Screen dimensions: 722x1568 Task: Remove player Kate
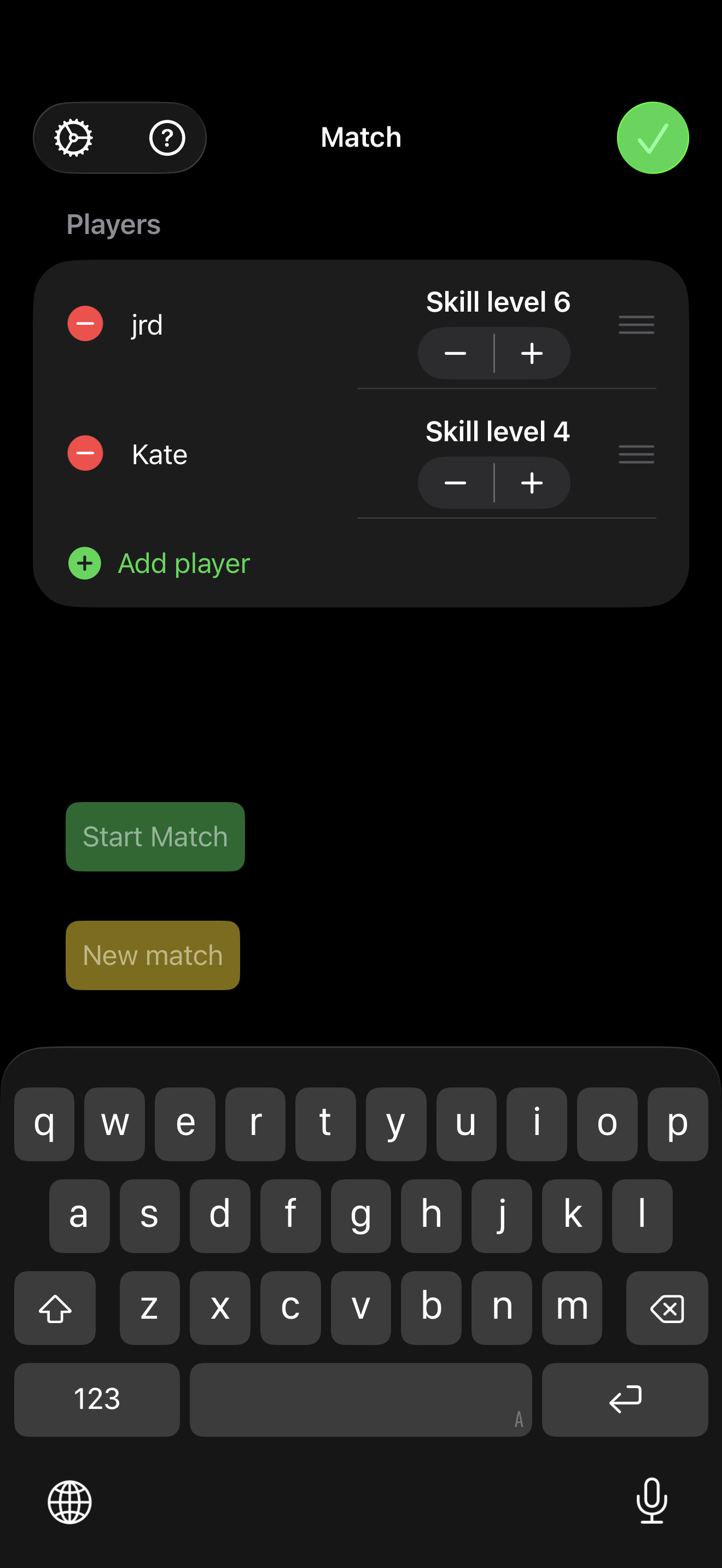pyautogui.click(x=85, y=453)
